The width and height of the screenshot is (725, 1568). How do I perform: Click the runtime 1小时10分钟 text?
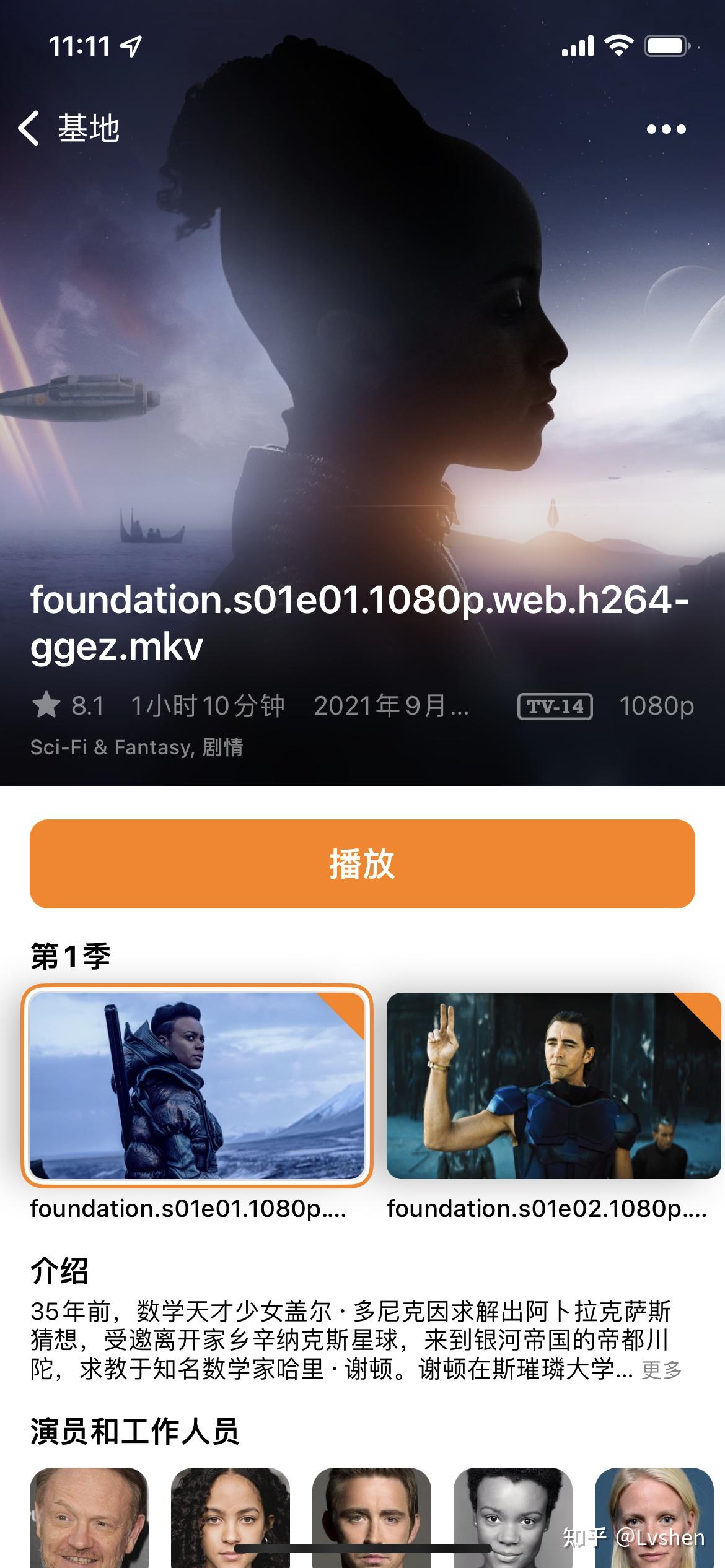[206, 704]
